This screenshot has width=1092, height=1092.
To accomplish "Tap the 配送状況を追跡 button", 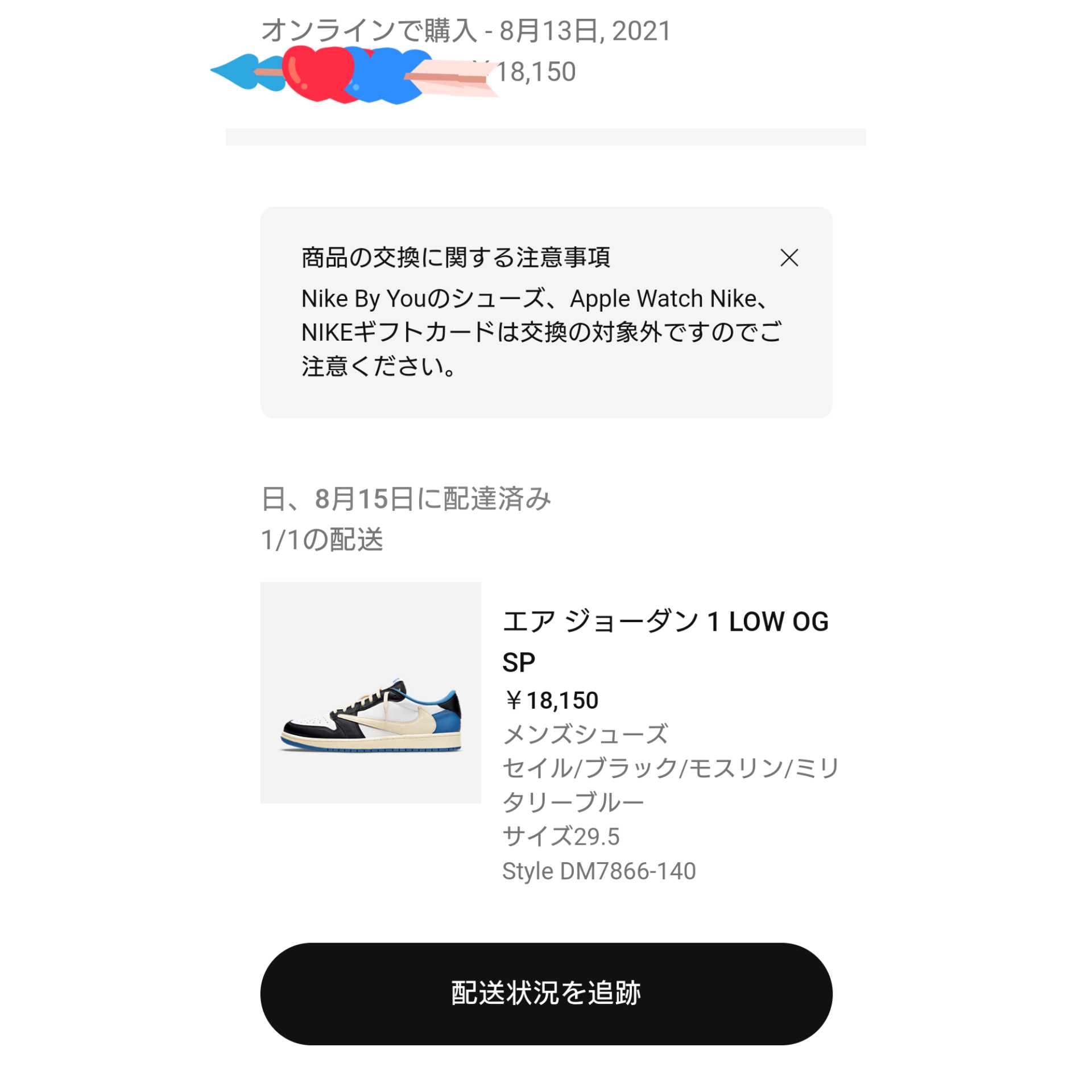I will pyautogui.click(x=546, y=994).
